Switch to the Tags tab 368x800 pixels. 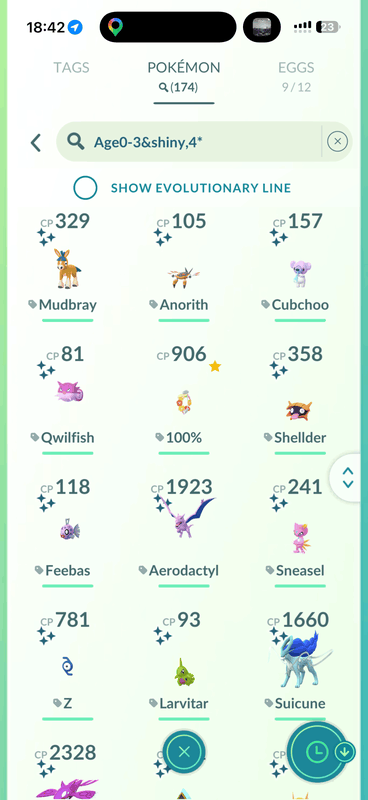[x=71, y=67]
